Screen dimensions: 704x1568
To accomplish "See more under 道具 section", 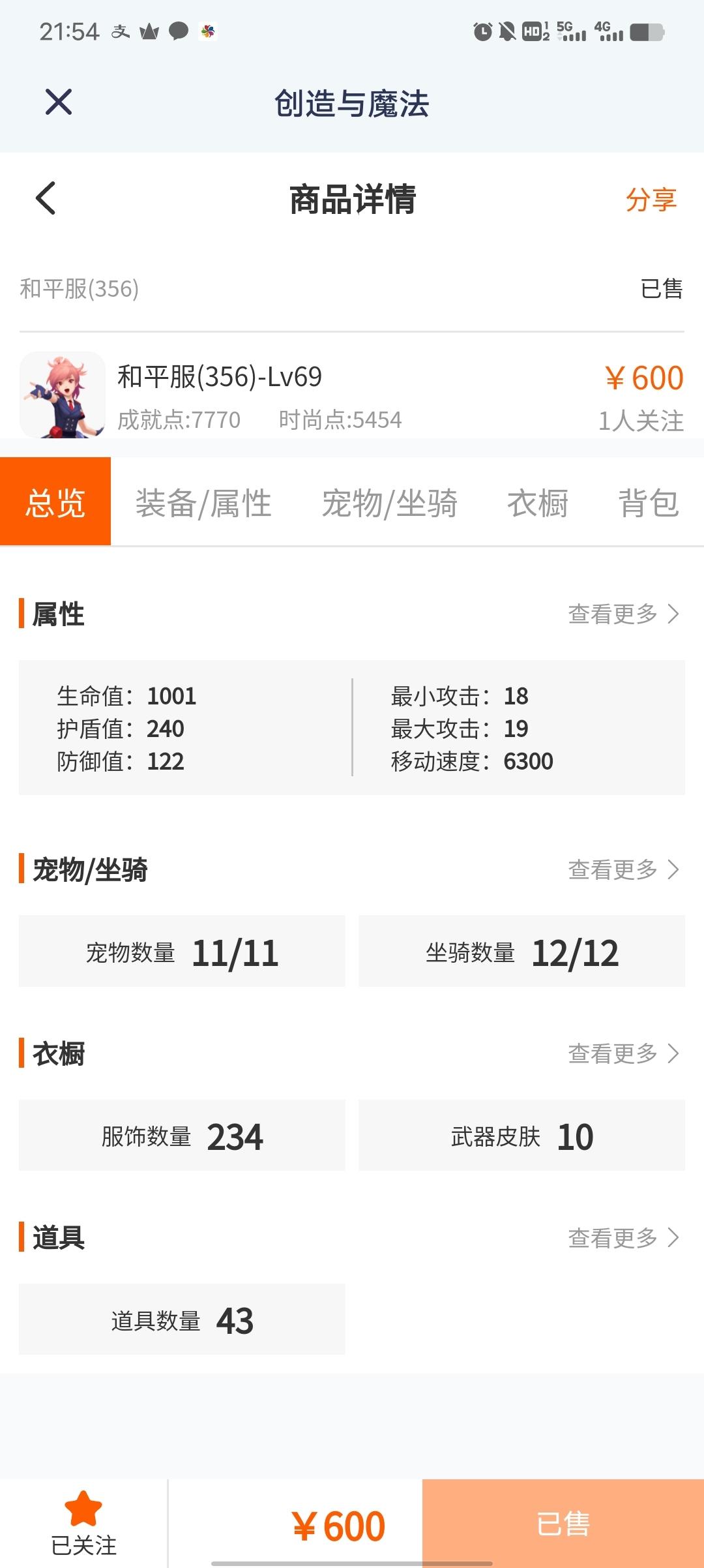I will click(624, 1237).
